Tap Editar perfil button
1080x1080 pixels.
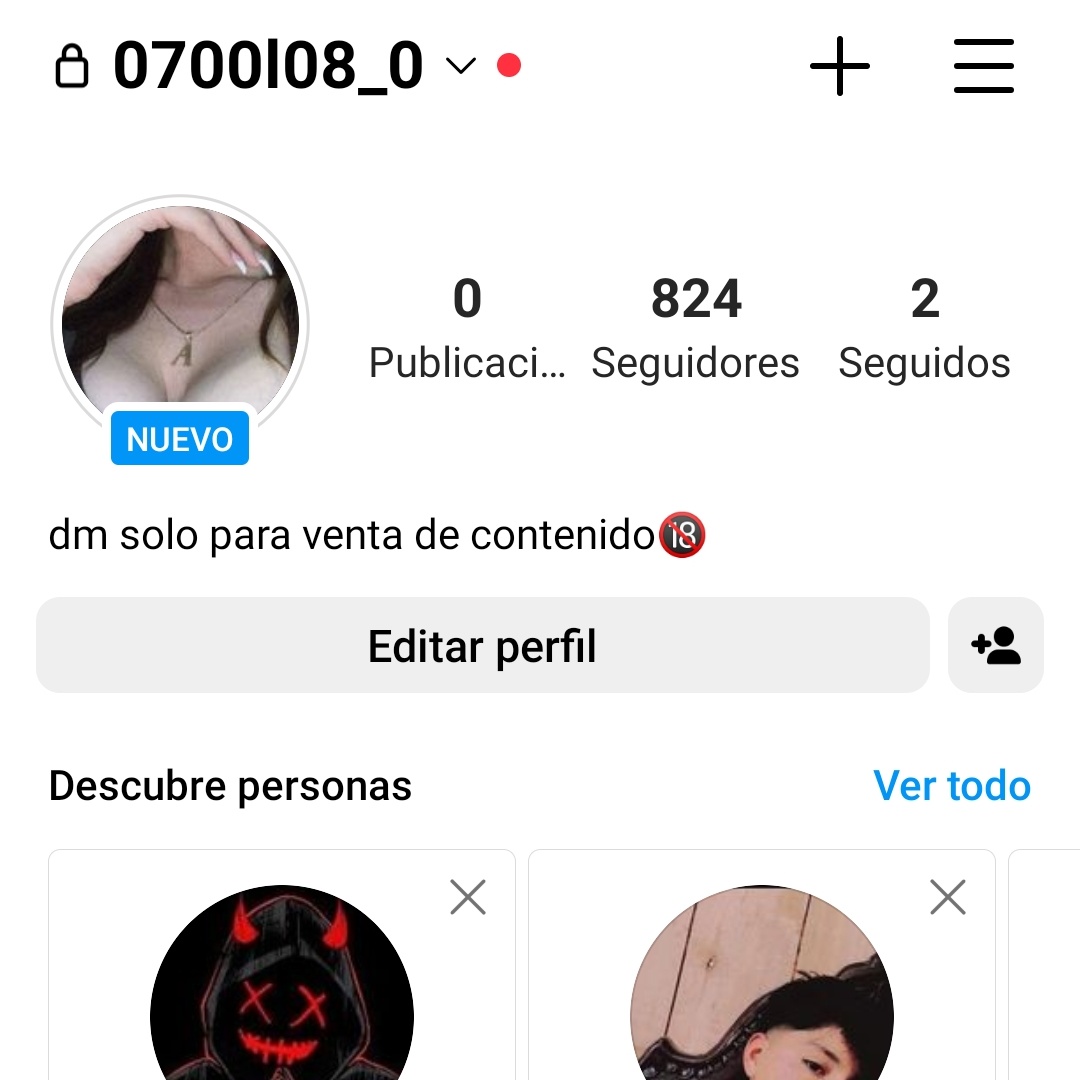tap(483, 645)
